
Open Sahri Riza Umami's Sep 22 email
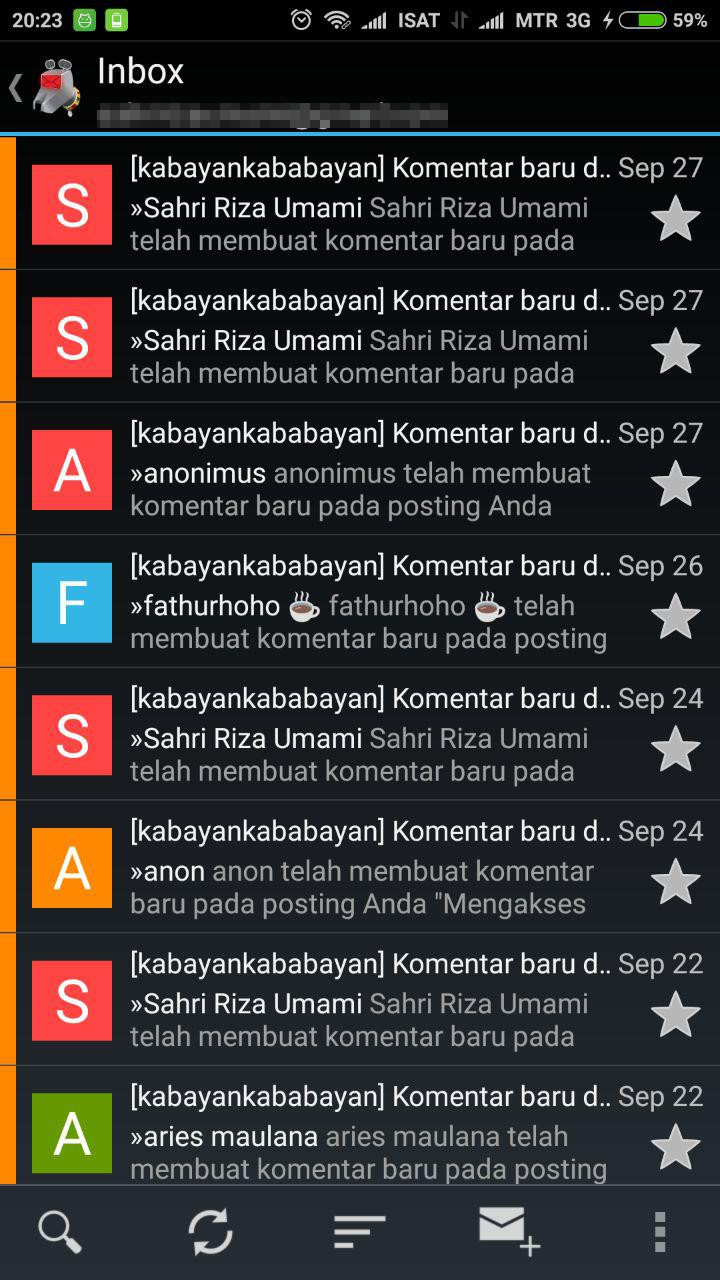point(370,1003)
